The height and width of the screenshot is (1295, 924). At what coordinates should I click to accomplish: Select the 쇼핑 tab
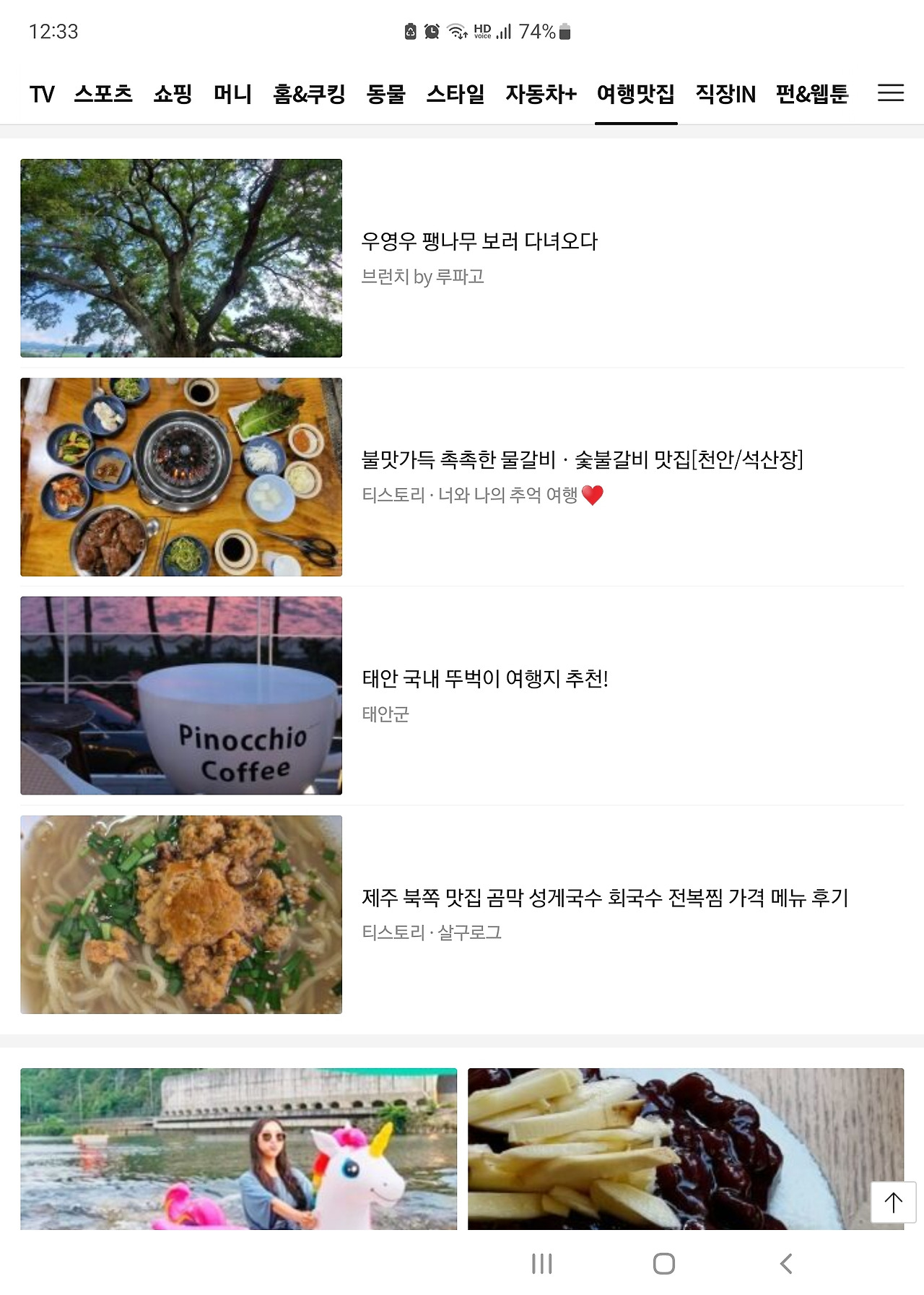(x=173, y=94)
